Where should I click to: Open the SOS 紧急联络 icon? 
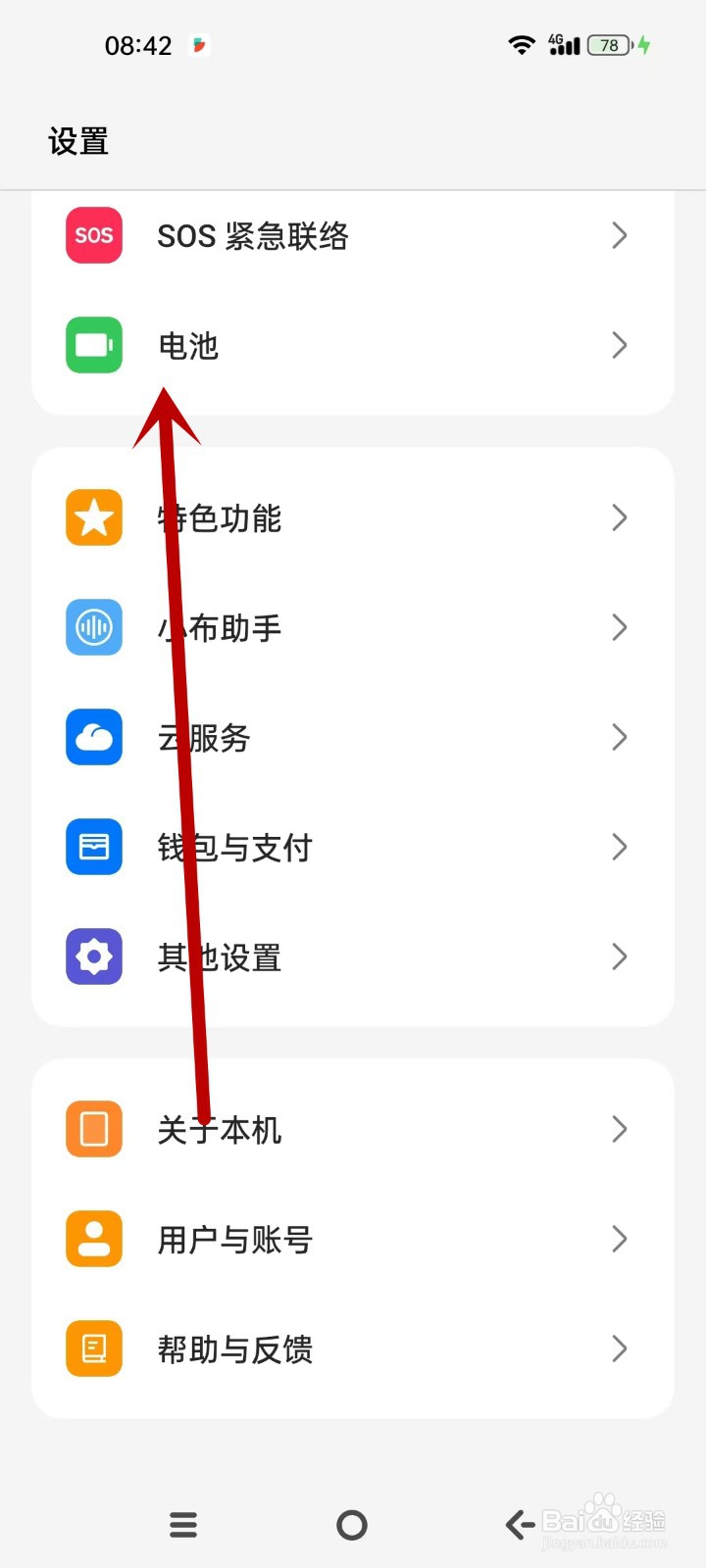point(93,235)
